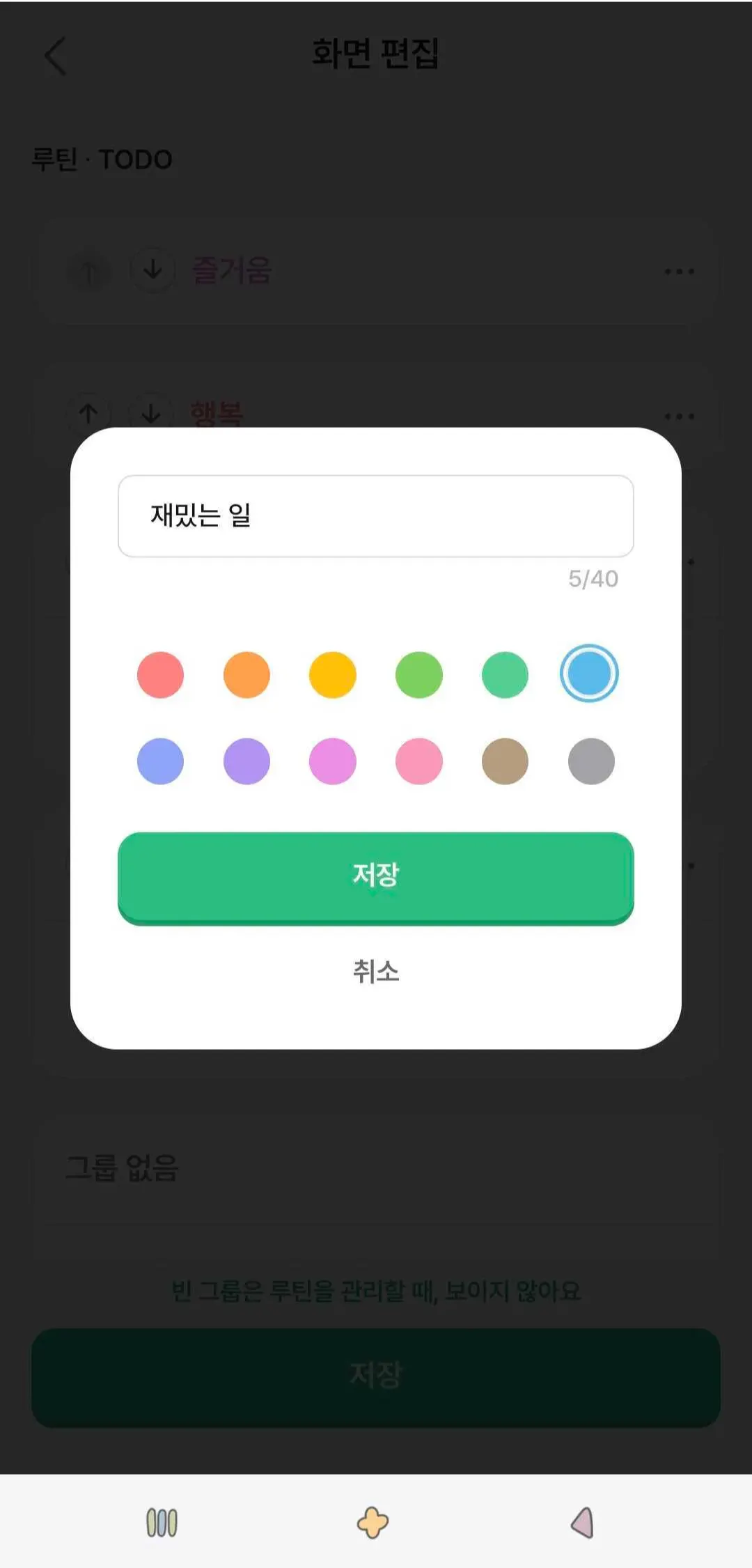
Task: Go to the system home screen
Action: pyautogui.click(x=373, y=1523)
